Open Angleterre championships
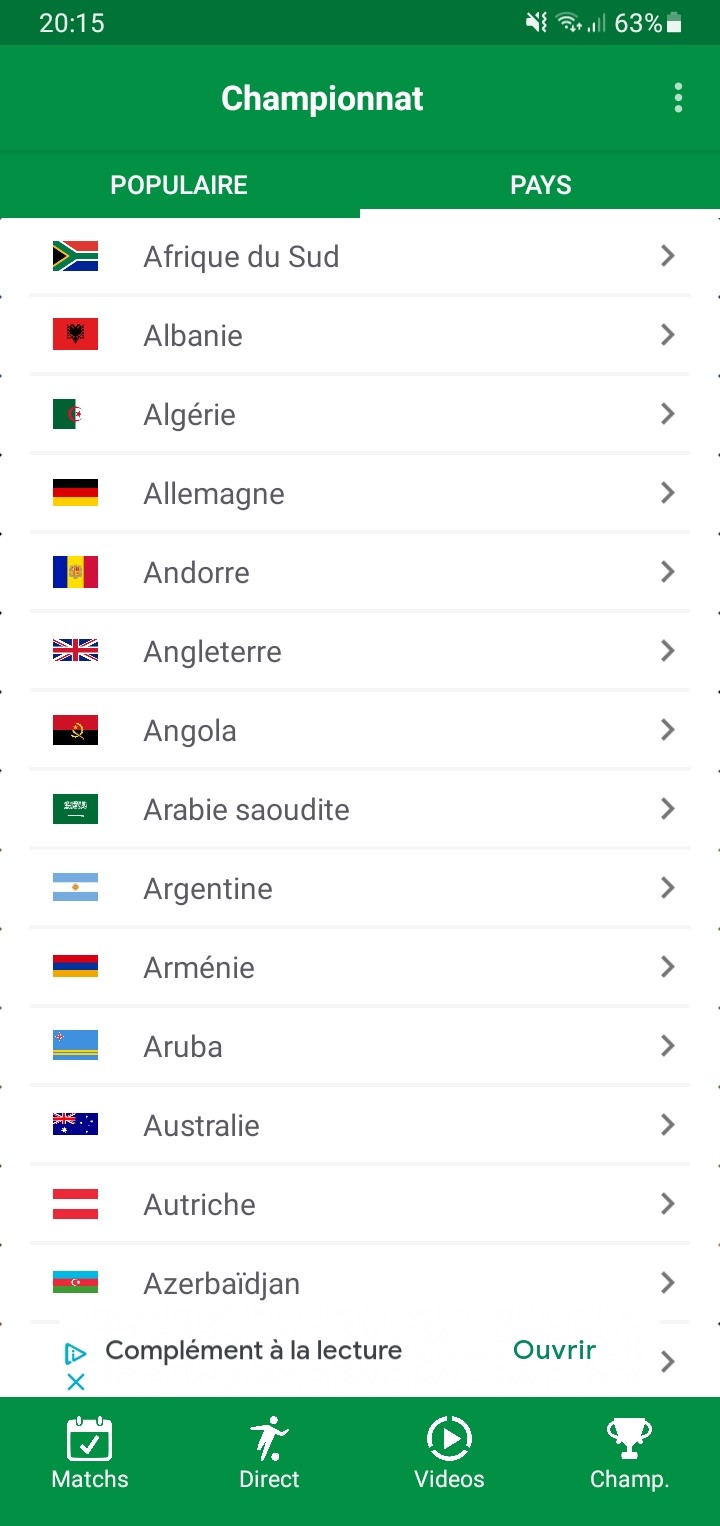Image resolution: width=720 pixels, height=1526 pixels. tap(360, 651)
